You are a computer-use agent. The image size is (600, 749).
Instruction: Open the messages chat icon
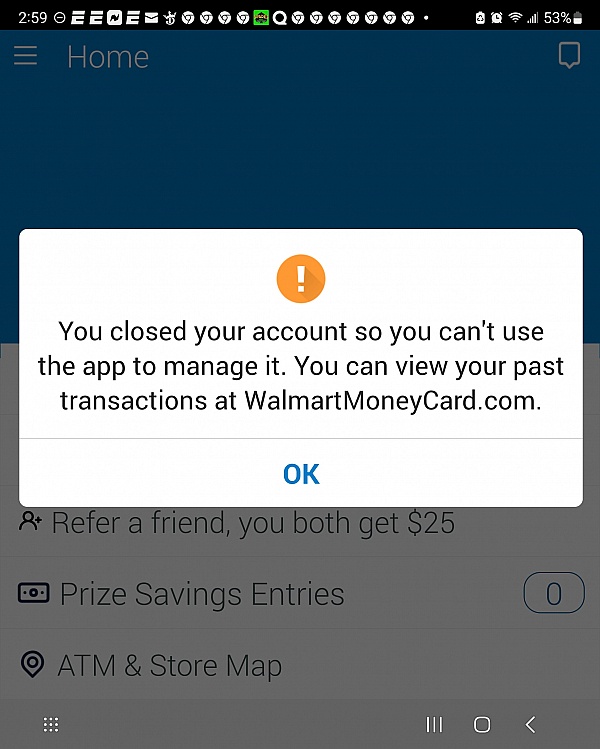[568, 56]
